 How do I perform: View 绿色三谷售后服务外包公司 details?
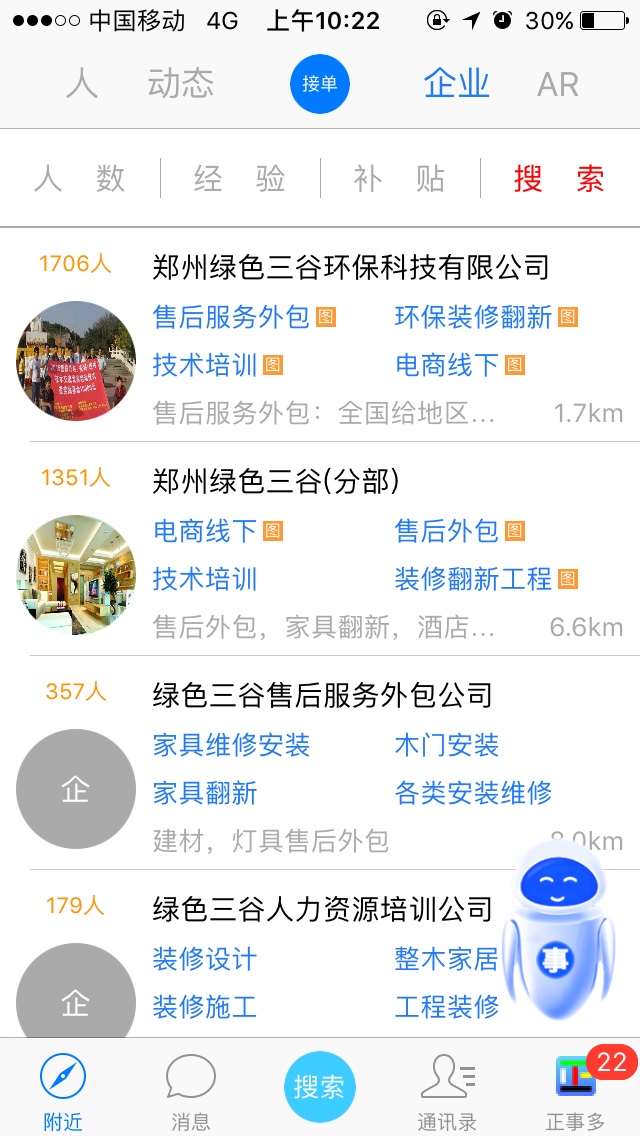click(x=322, y=695)
